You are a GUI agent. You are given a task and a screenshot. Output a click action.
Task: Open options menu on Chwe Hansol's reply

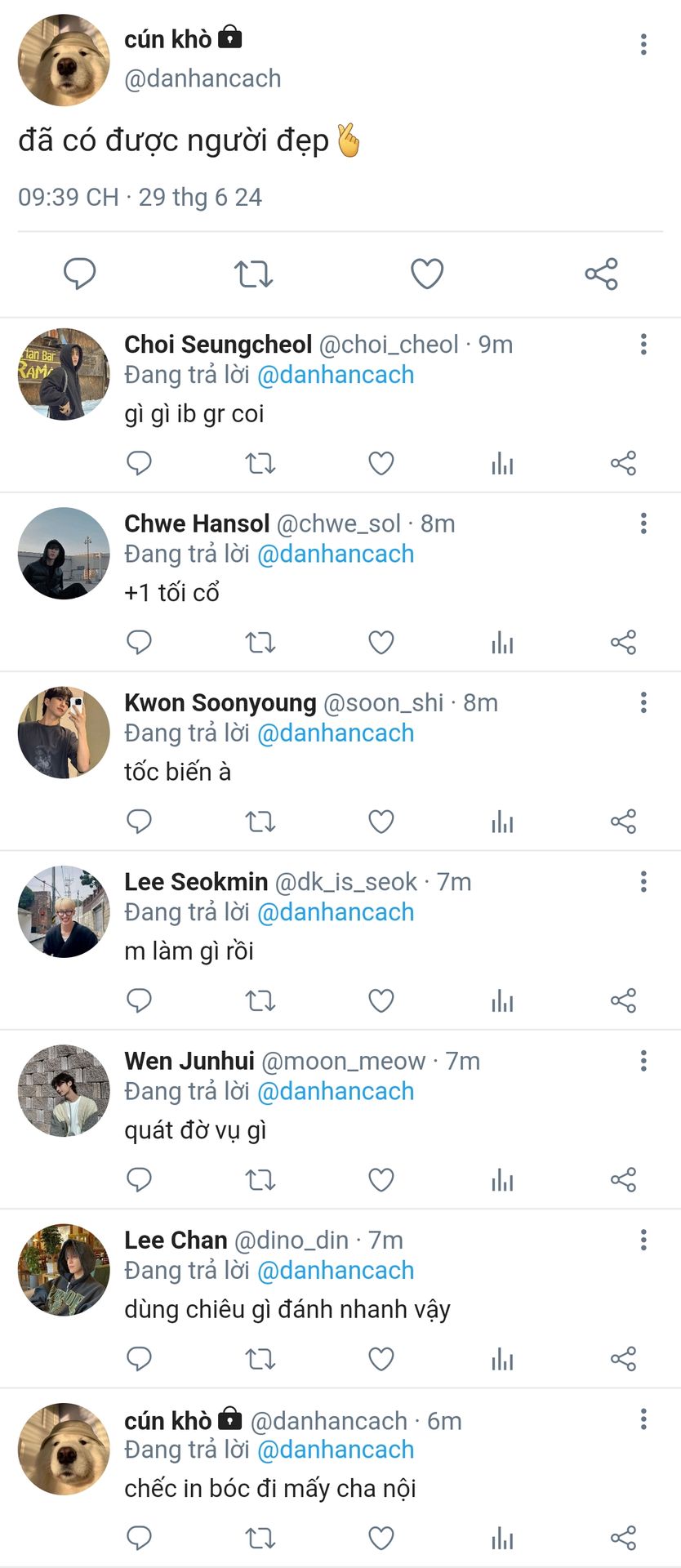pyautogui.click(x=643, y=523)
